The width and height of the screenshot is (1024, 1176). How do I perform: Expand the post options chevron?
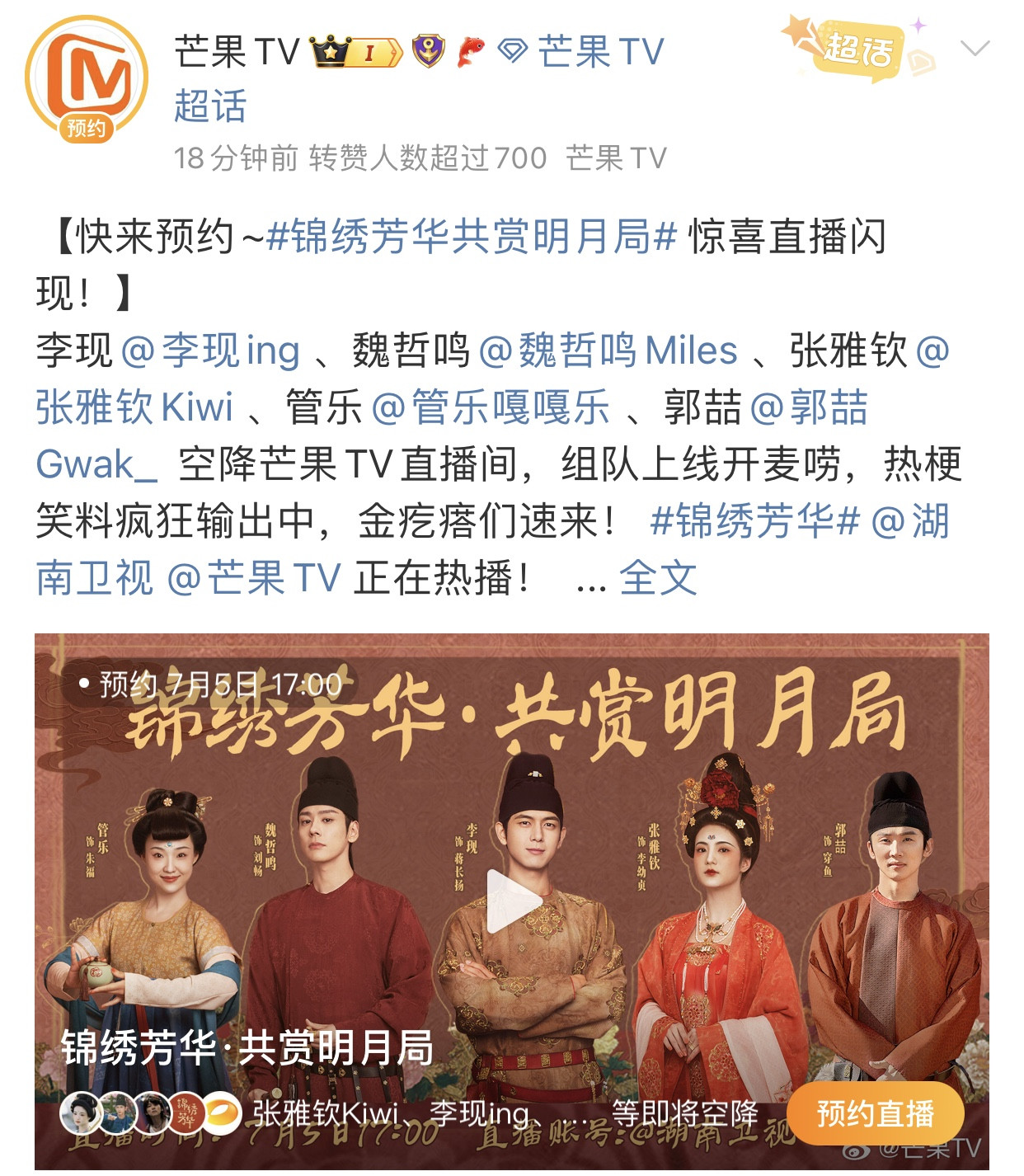(x=975, y=49)
